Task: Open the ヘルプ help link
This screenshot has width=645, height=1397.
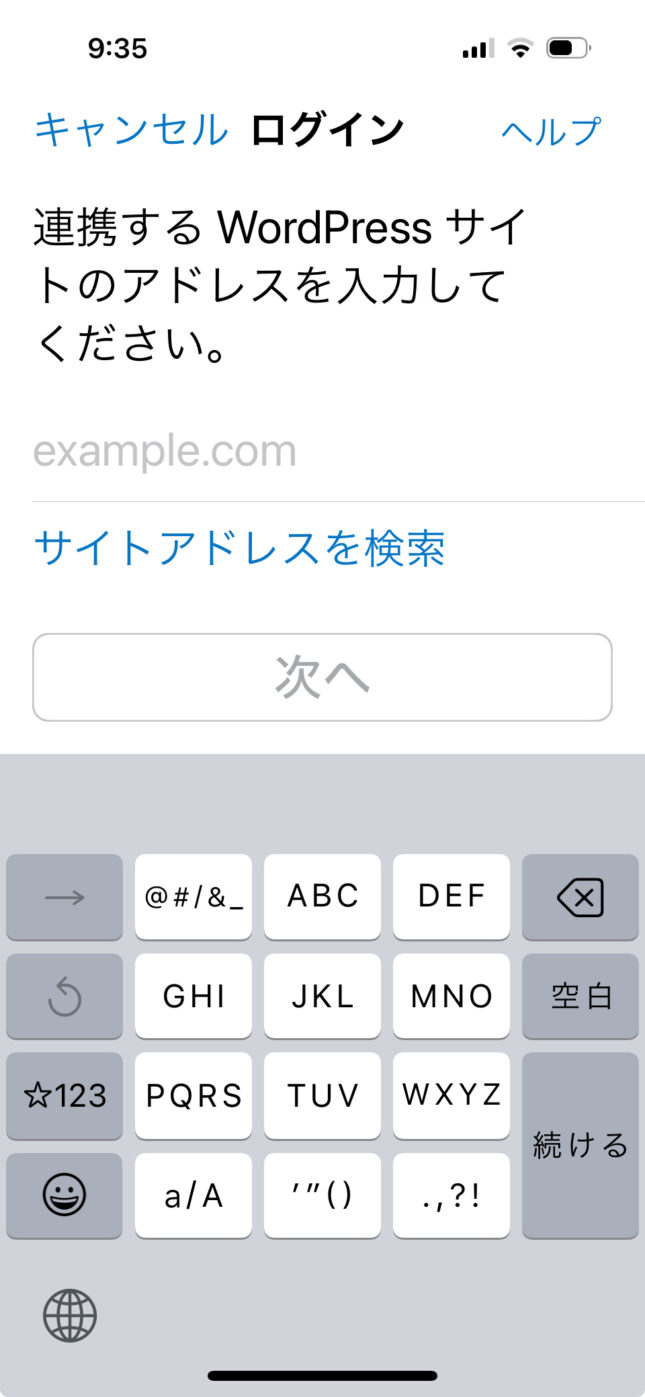Action: coord(552,130)
